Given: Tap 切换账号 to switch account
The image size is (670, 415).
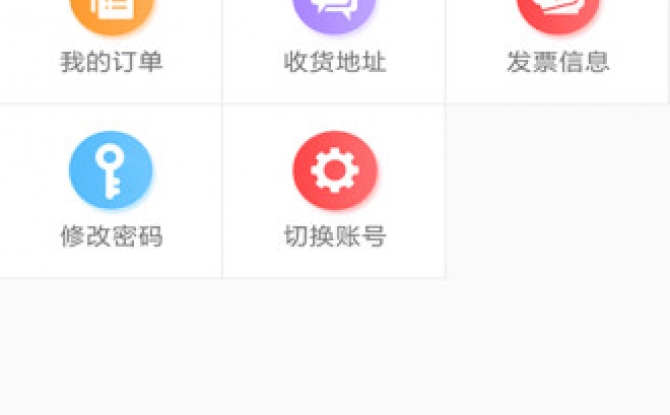Looking at the screenshot, I should [x=334, y=190].
